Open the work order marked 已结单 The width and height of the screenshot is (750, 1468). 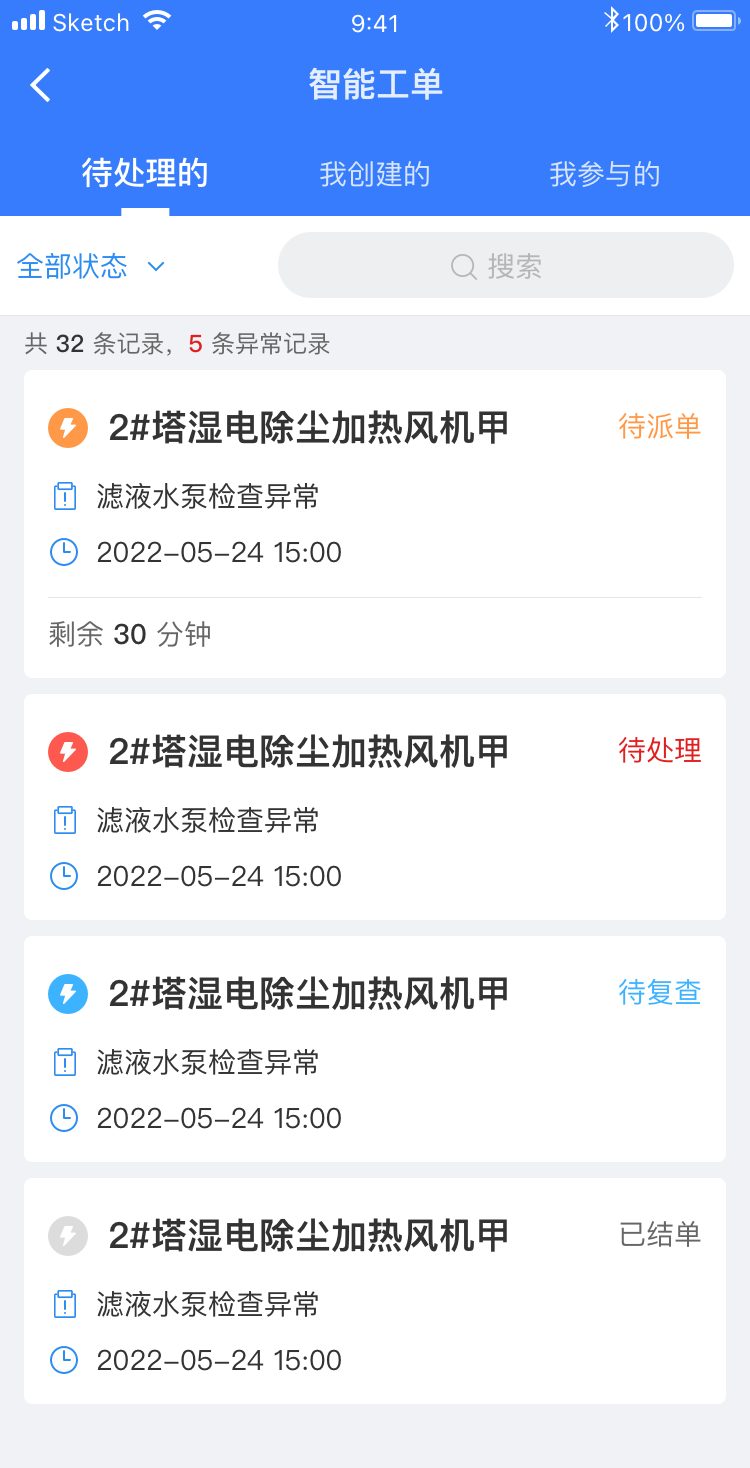(x=375, y=1291)
